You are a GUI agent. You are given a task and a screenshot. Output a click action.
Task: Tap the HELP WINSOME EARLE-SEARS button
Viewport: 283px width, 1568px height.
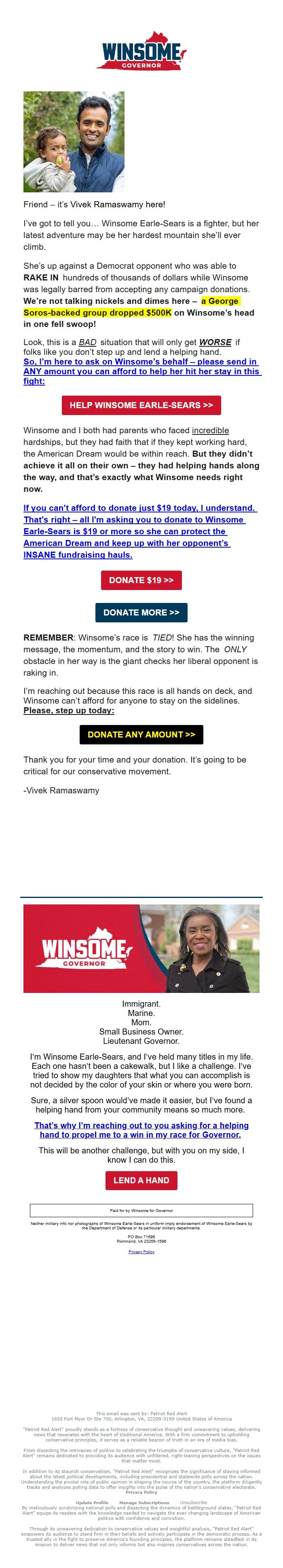pos(141,405)
